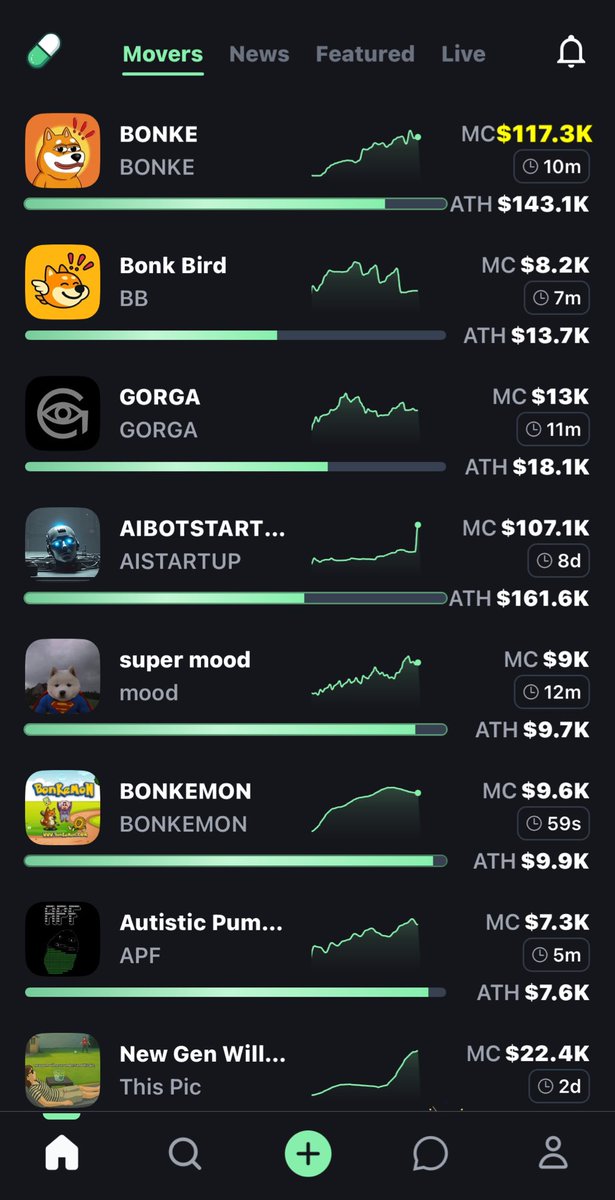Viewport: 615px width, 1200px height.
Task: Open the super mood coin
Action: (185, 675)
